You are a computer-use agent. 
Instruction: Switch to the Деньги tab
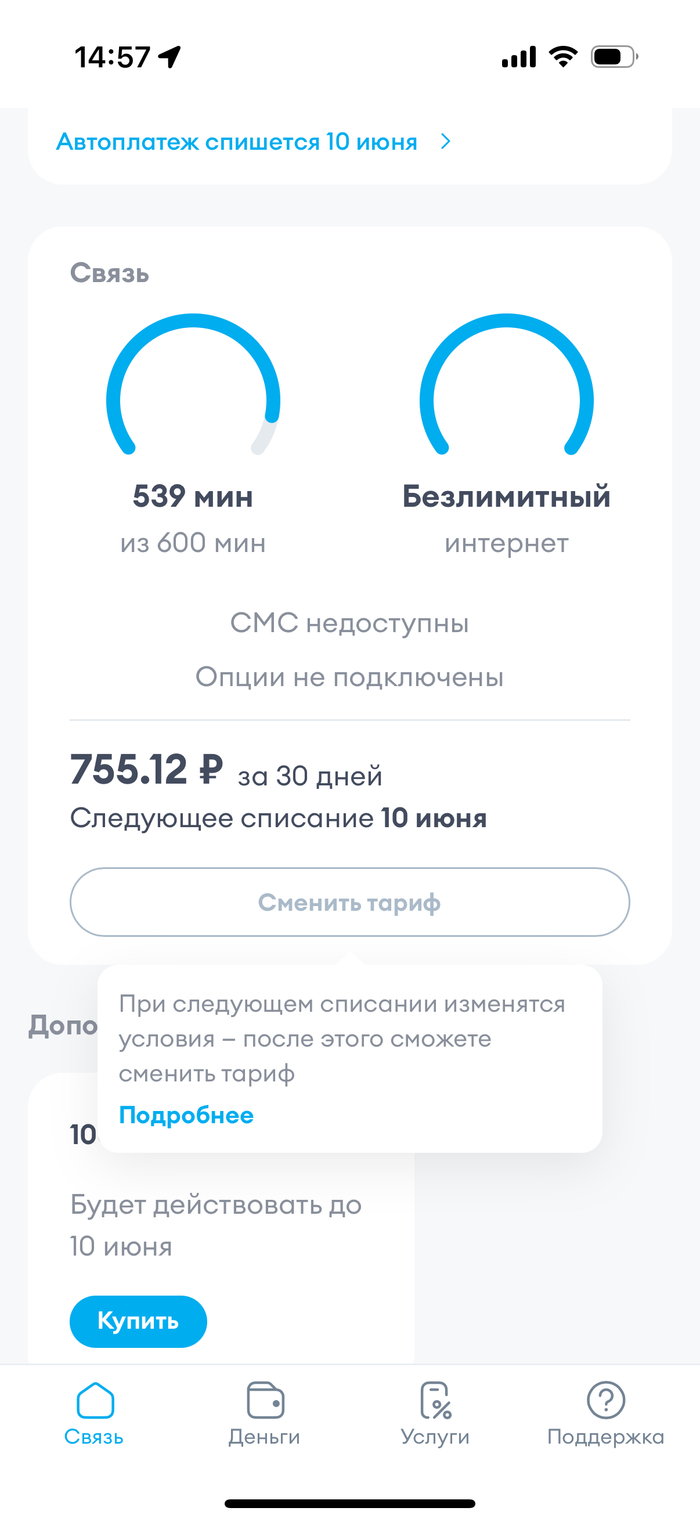pos(264,1415)
